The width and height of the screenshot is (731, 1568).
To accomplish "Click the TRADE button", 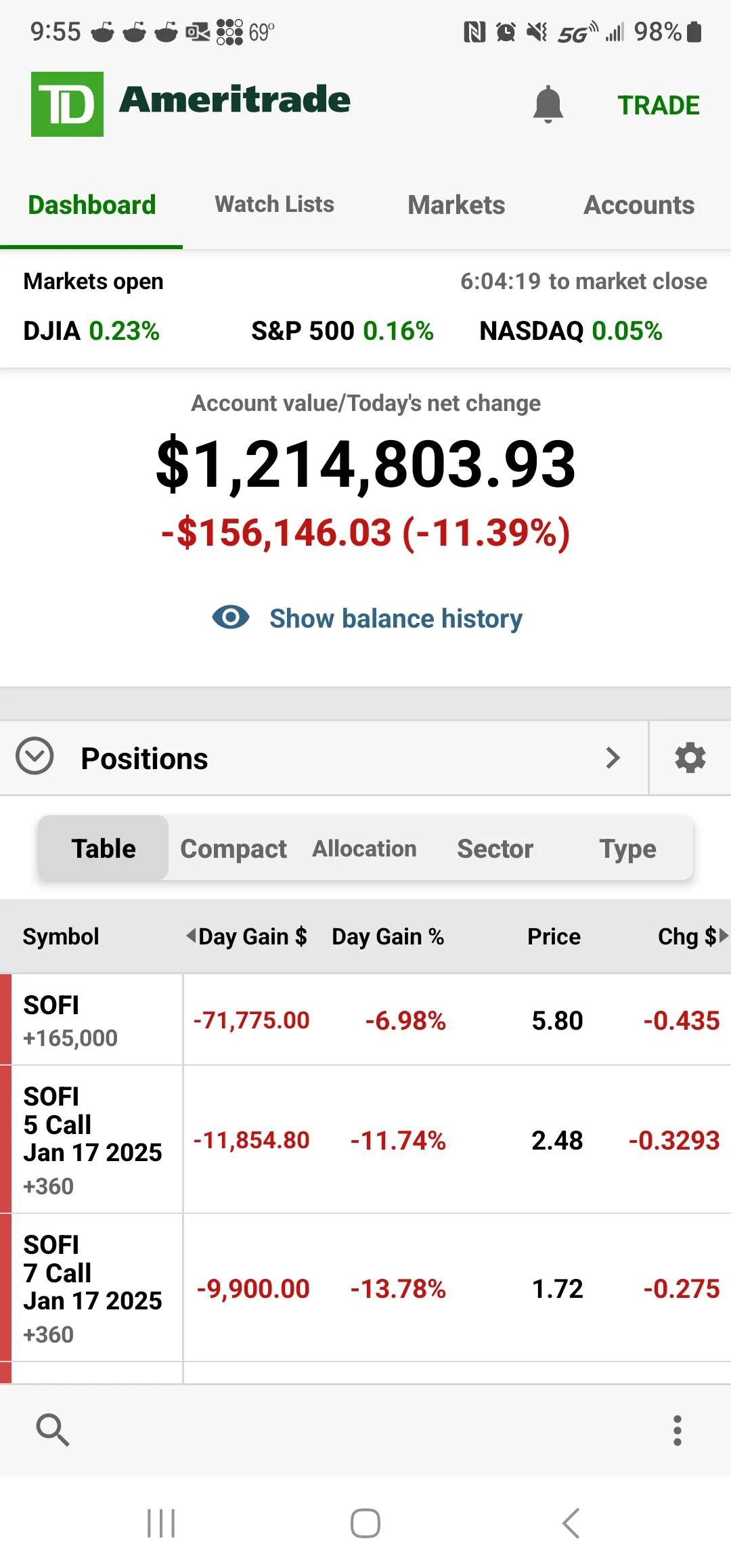I will click(x=657, y=104).
